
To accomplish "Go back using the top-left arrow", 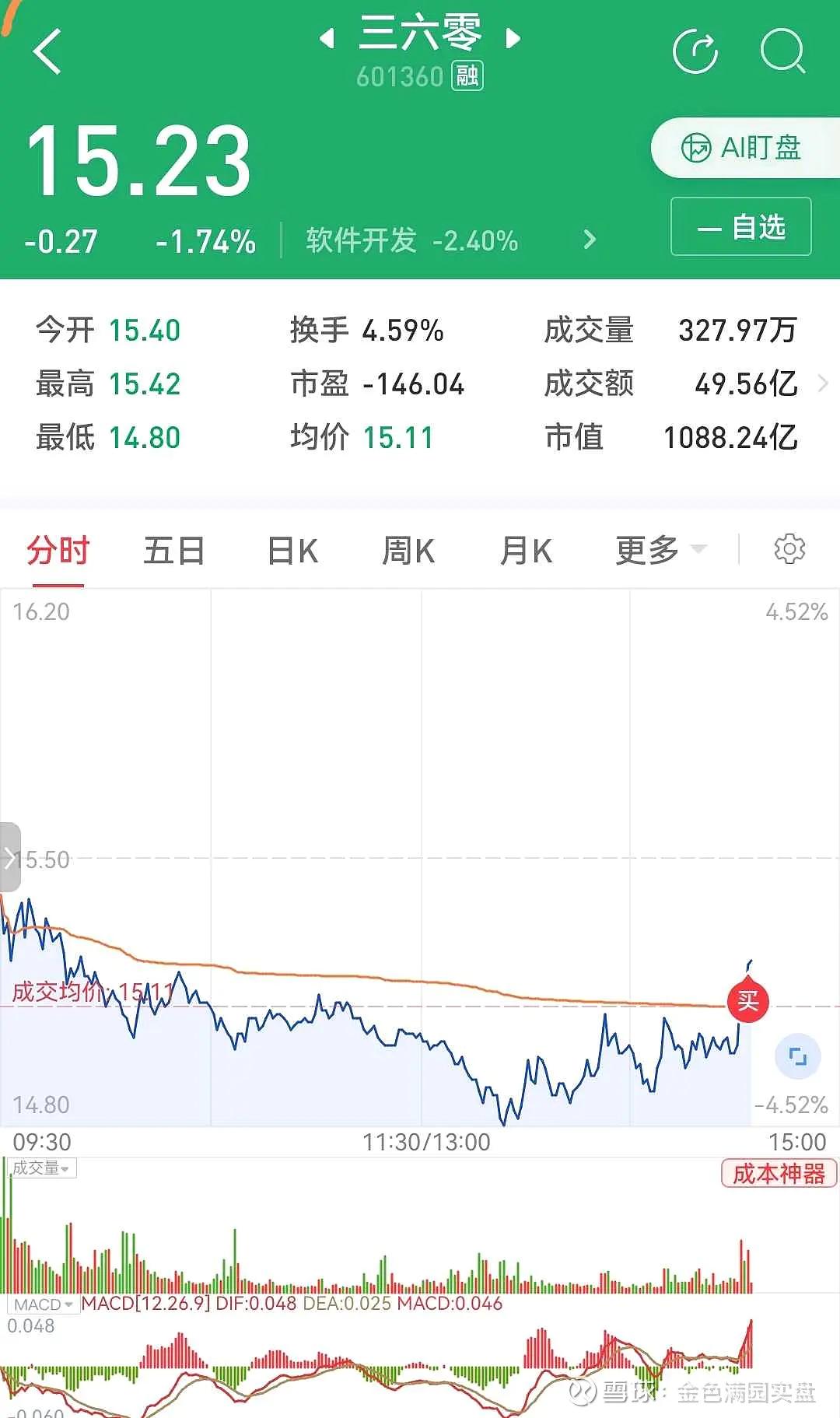I will [x=47, y=51].
